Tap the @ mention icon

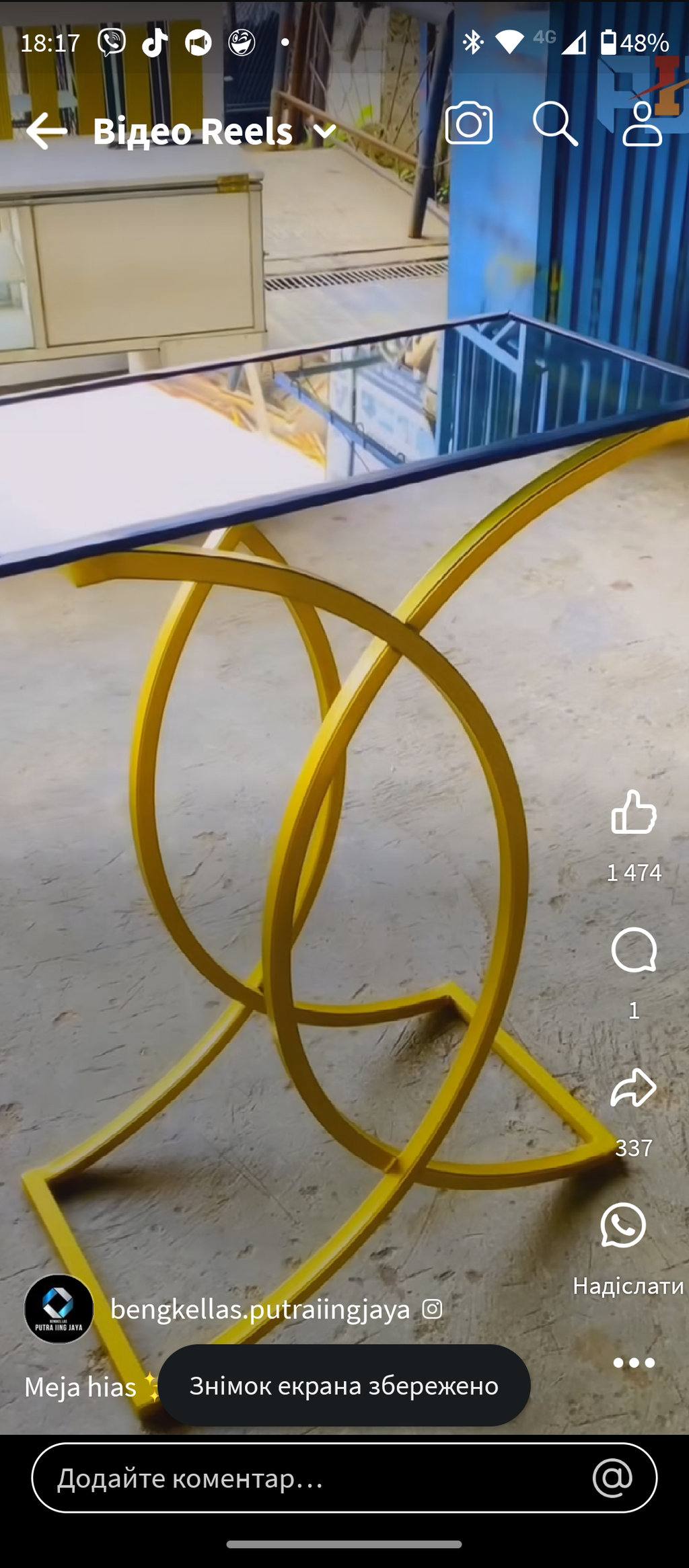click(x=612, y=1478)
